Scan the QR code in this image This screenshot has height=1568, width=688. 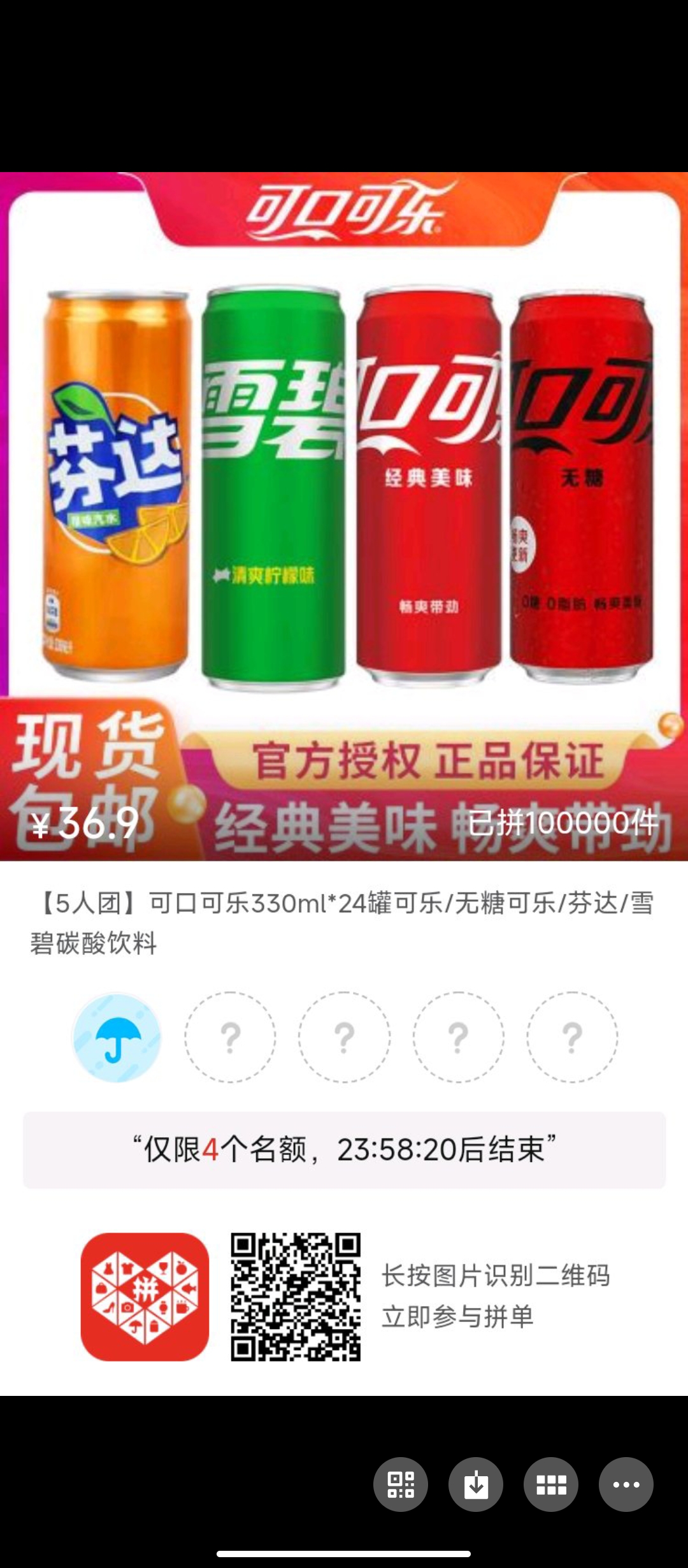(x=401, y=1485)
